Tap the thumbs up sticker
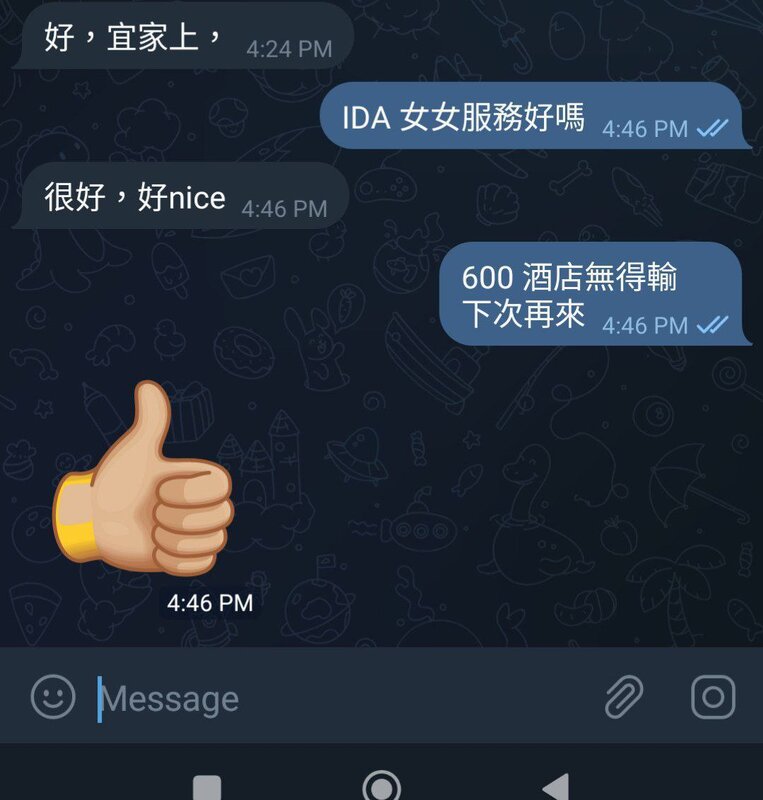 click(145, 482)
